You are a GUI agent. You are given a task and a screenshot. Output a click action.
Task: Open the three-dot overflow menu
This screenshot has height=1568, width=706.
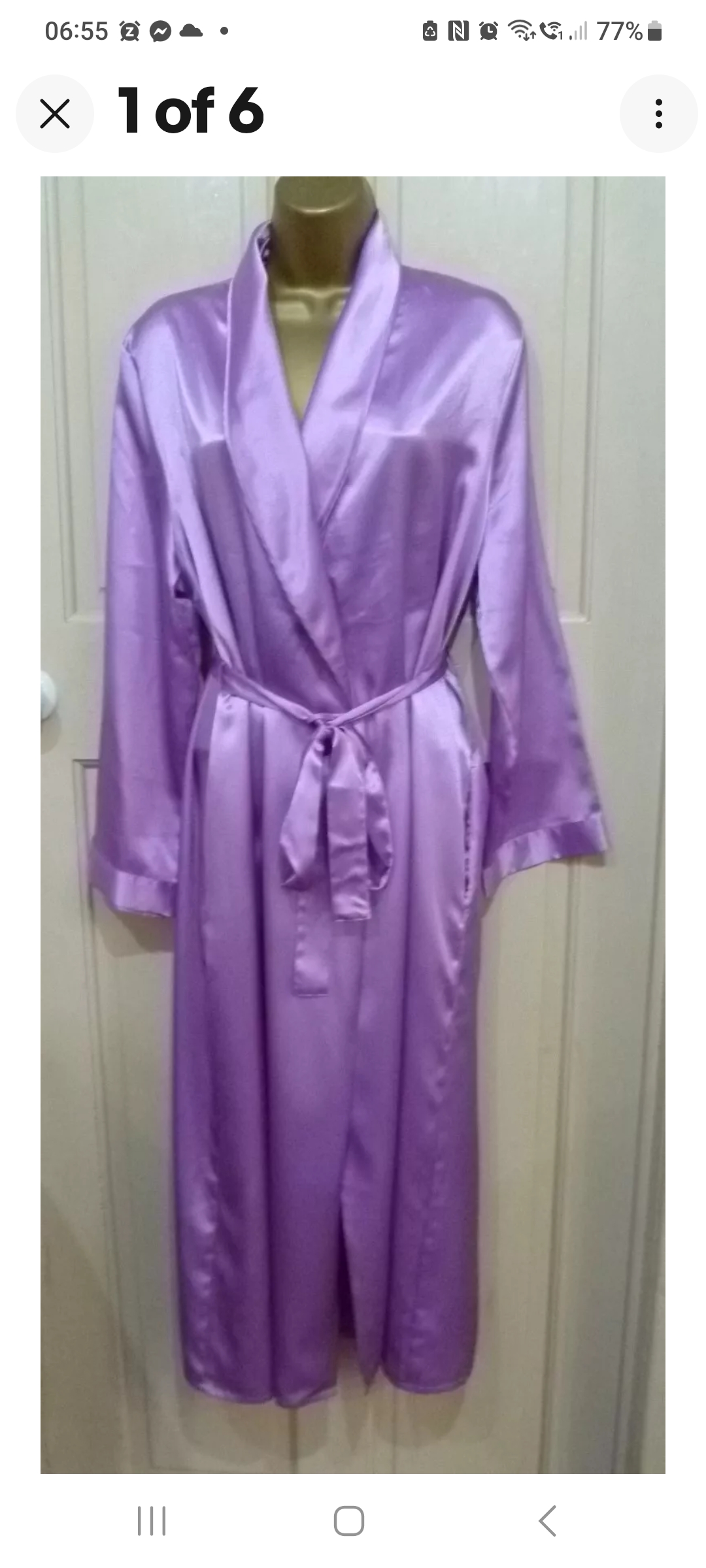coord(658,114)
